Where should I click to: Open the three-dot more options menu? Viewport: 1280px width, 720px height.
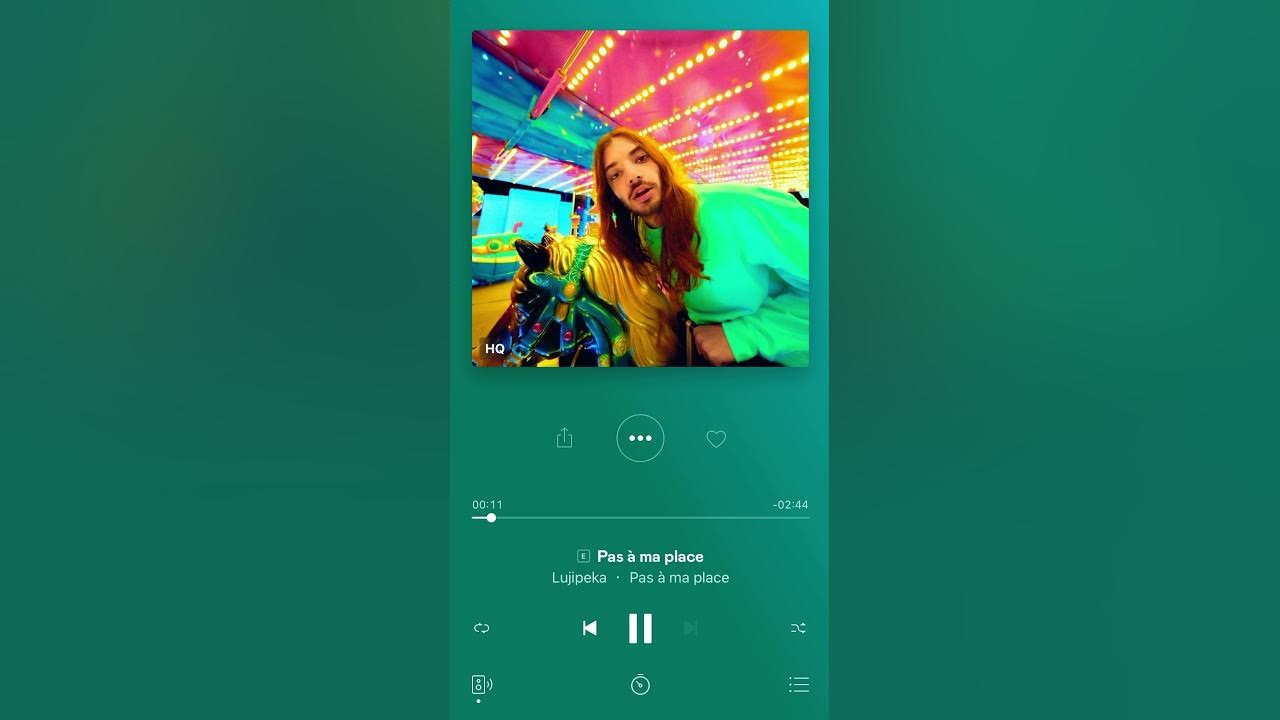click(x=640, y=438)
